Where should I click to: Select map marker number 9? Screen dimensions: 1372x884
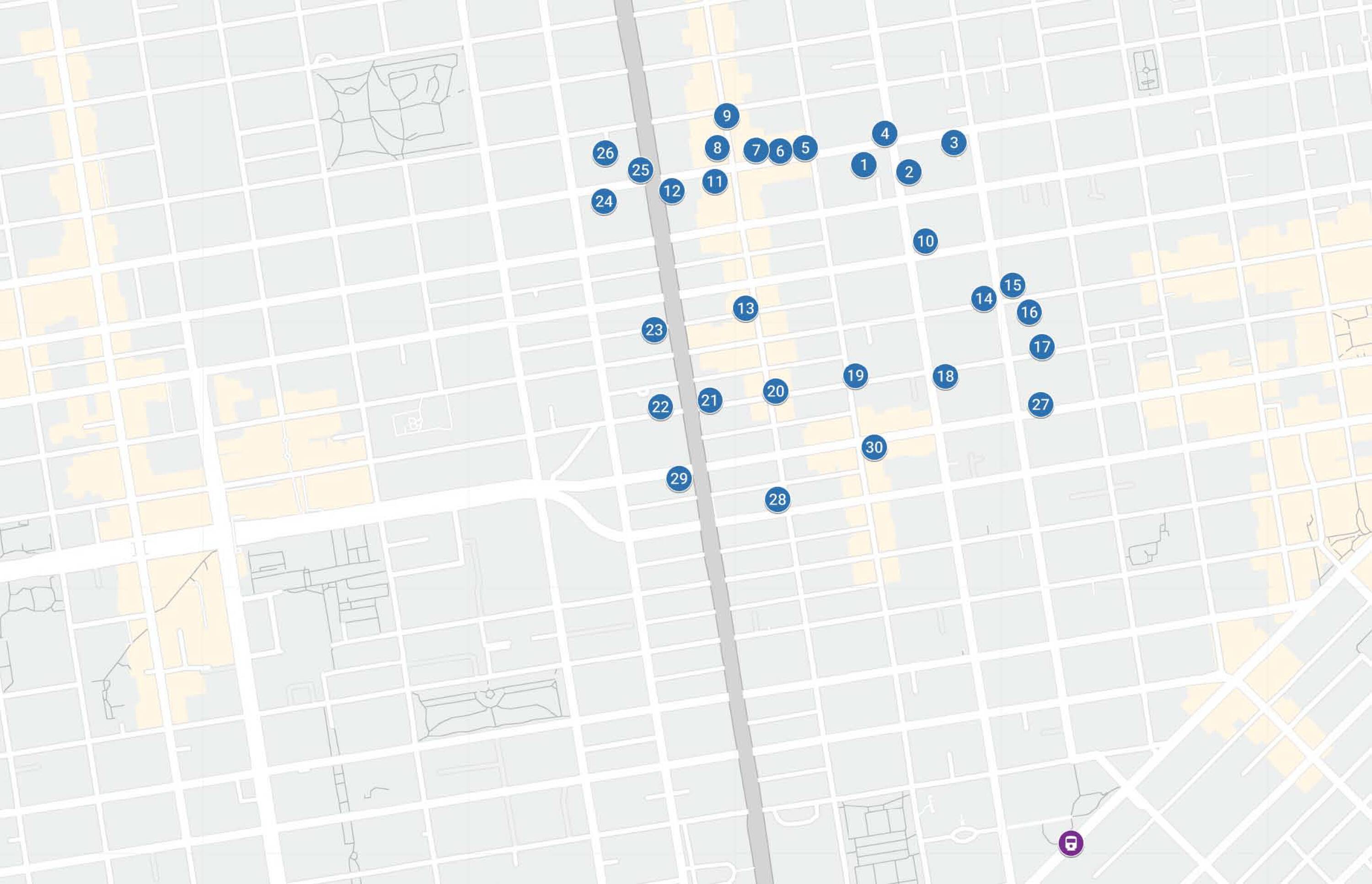coord(727,116)
